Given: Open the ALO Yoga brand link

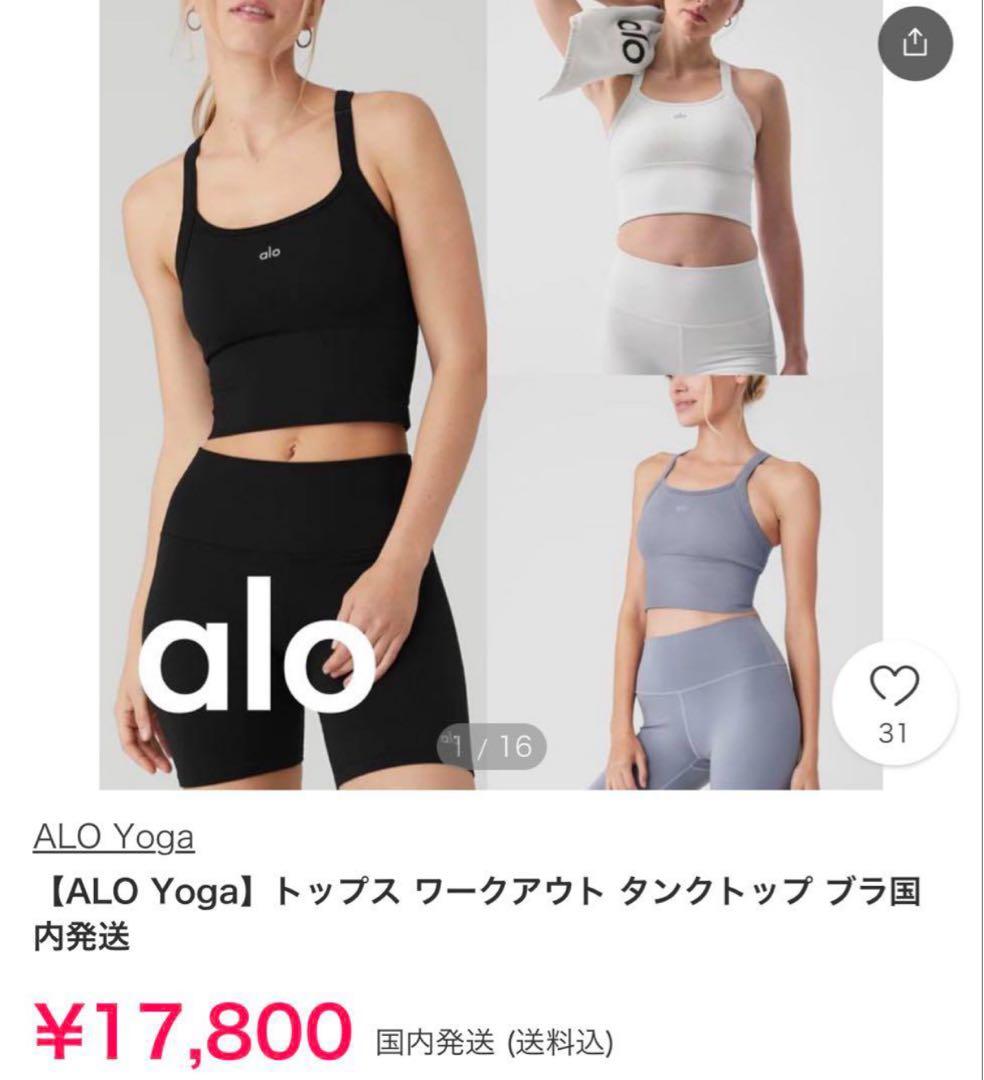Looking at the screenshot, I should 113,837.
